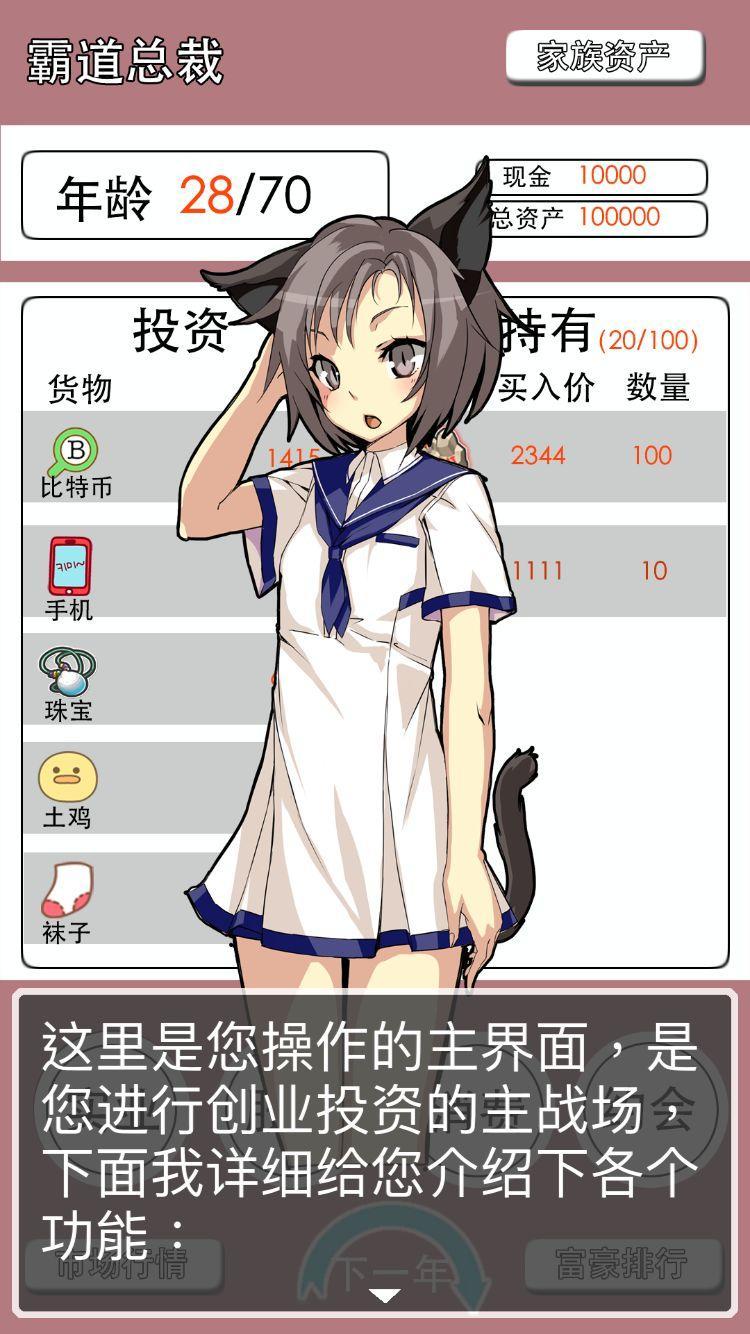Select the 比特币 goods row
Viewport: 750px width, 1334px height.
[x=76, y=461]
